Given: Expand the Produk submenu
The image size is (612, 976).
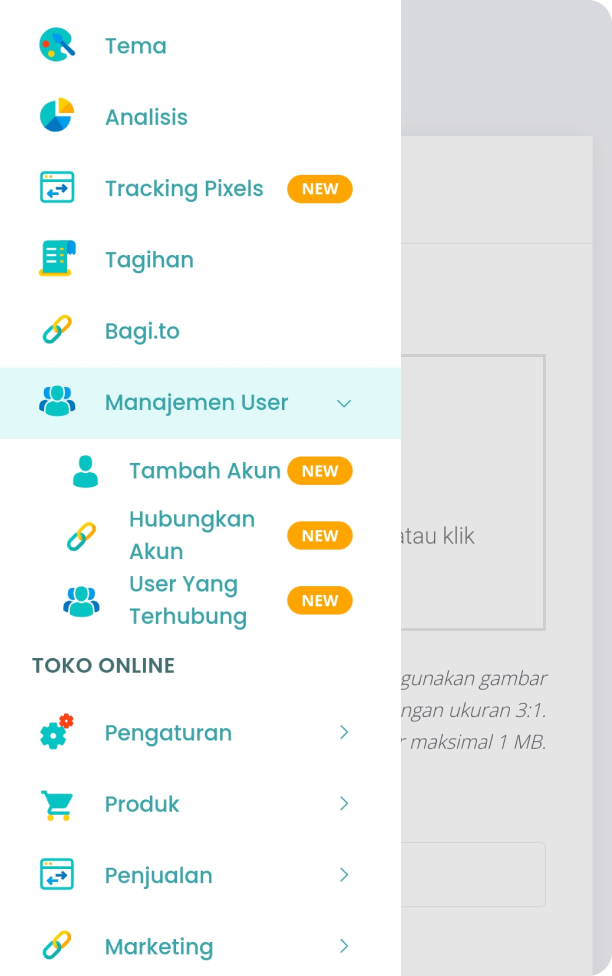Looking at the screenshot, I should tap(343, 804).
